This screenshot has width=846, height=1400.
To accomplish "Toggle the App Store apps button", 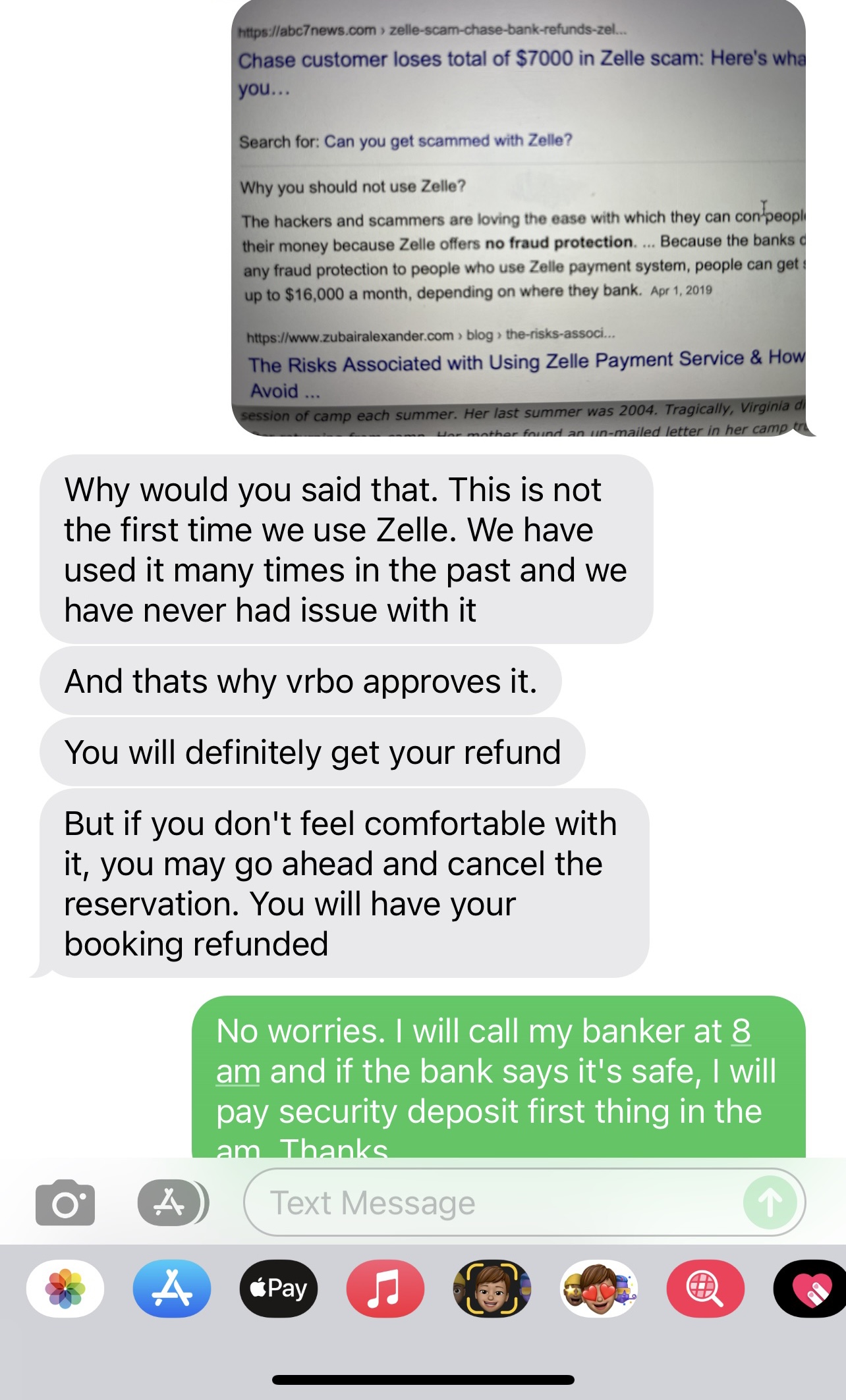I will (x=173, y=1203).
